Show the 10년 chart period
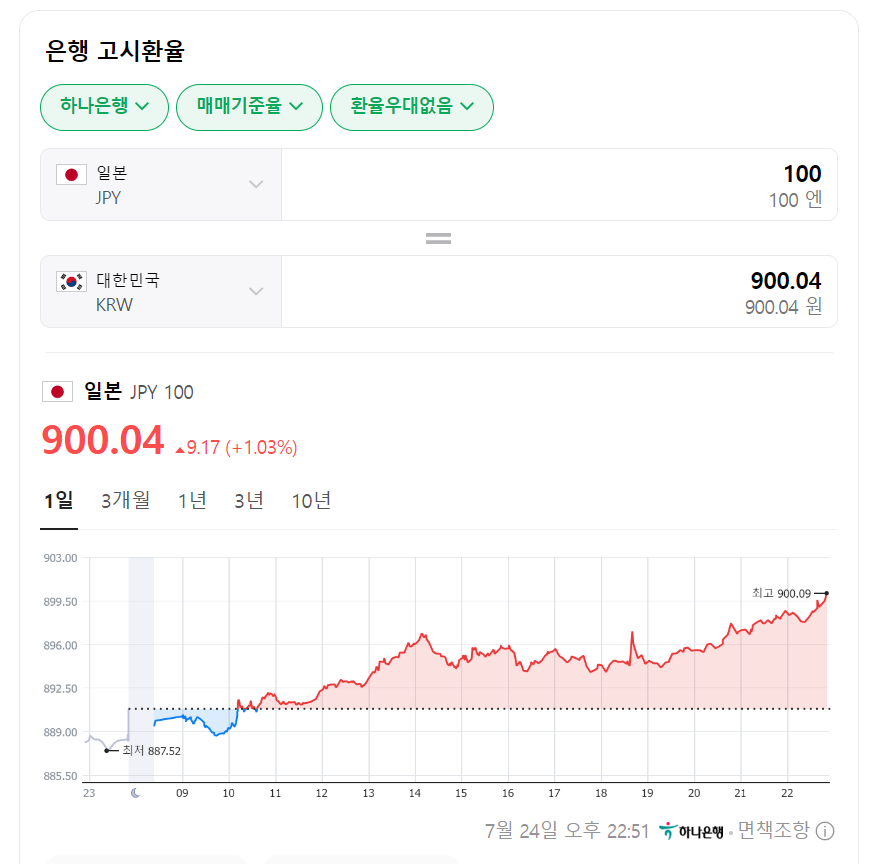 311,501
